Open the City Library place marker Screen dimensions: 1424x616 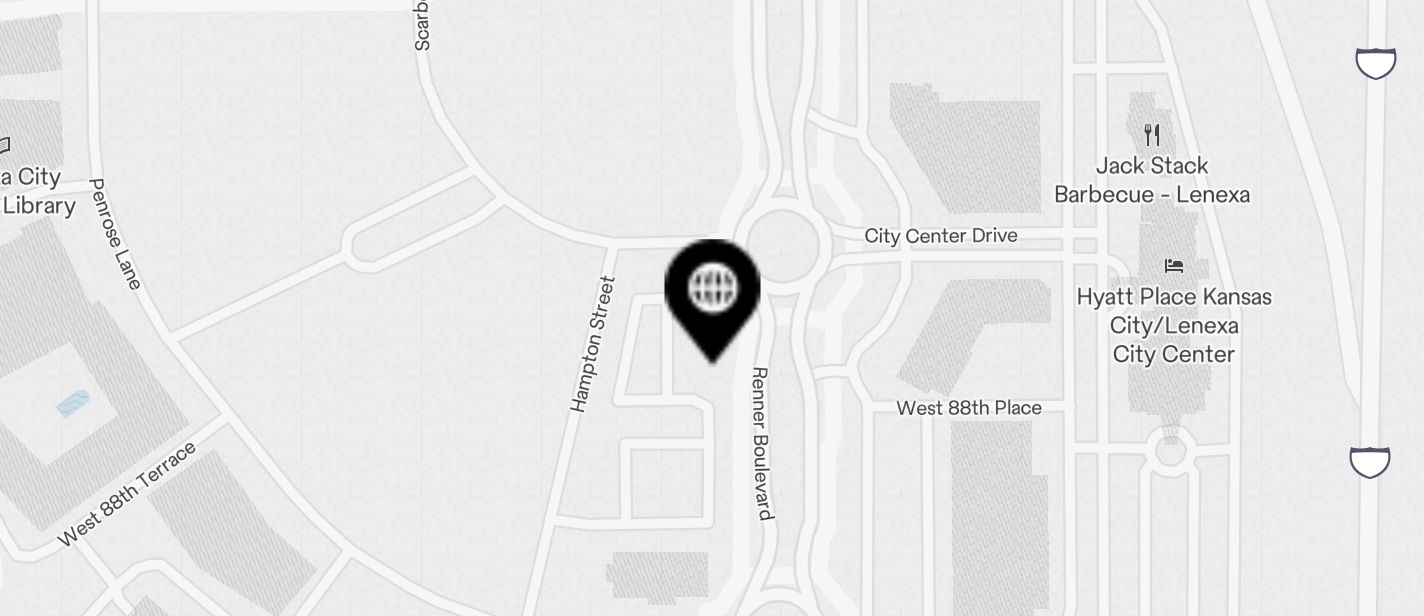click(x=4, y=147)
